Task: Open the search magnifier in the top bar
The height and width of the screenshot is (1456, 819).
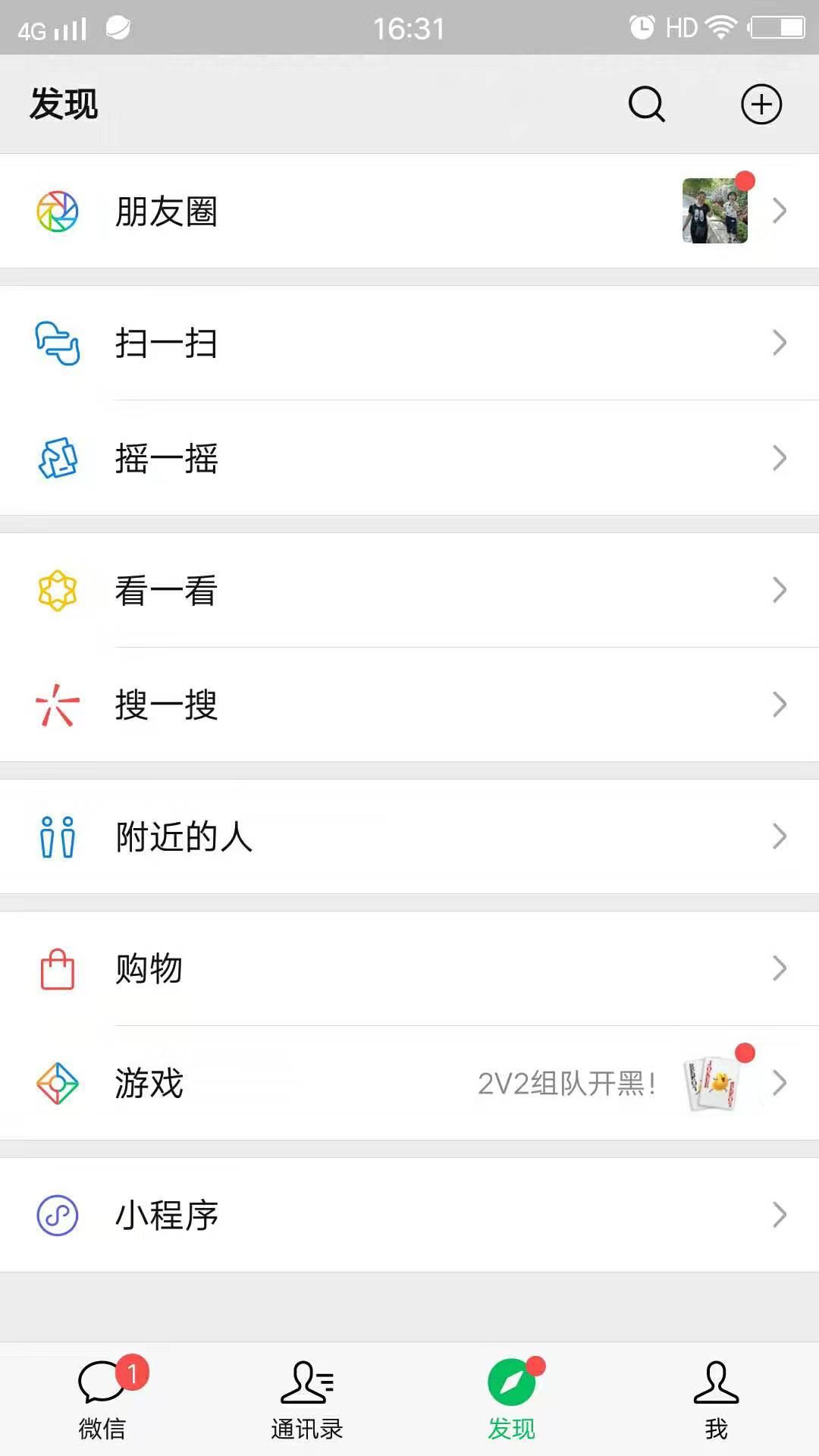Action: 645,105
